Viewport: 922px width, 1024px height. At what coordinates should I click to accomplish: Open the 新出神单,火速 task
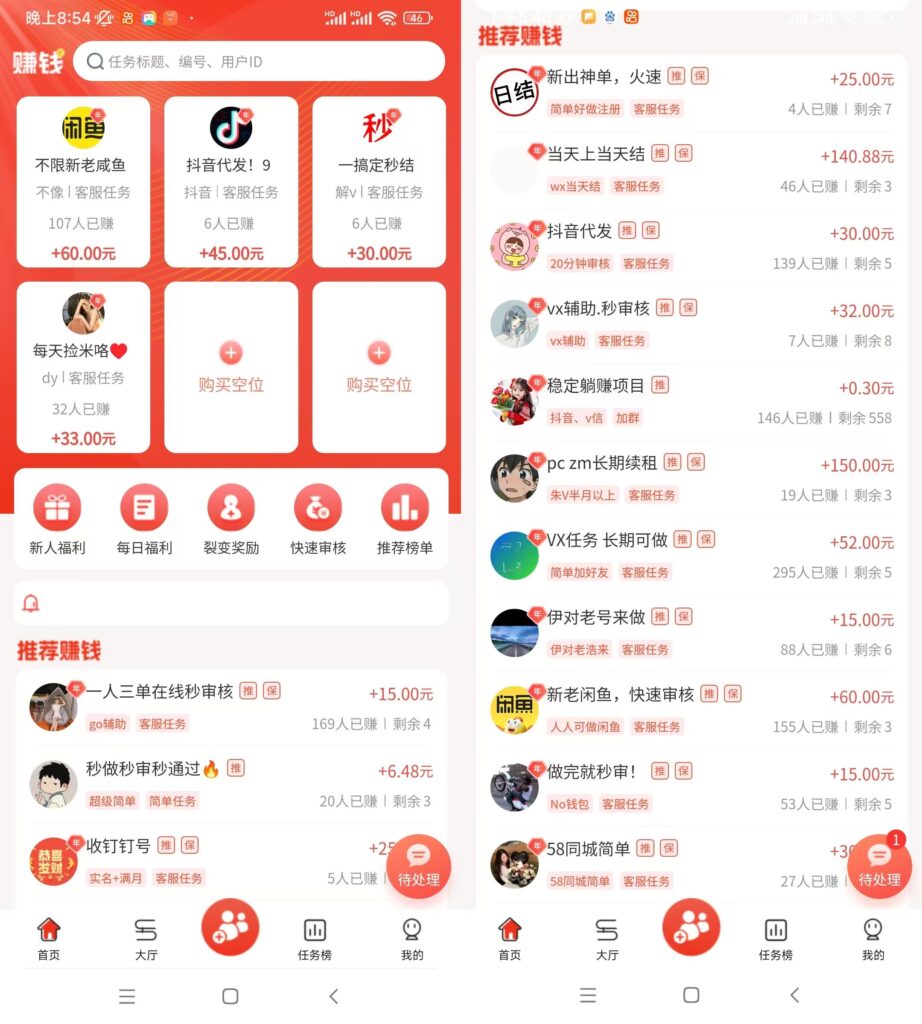click(x=690, y=93)
